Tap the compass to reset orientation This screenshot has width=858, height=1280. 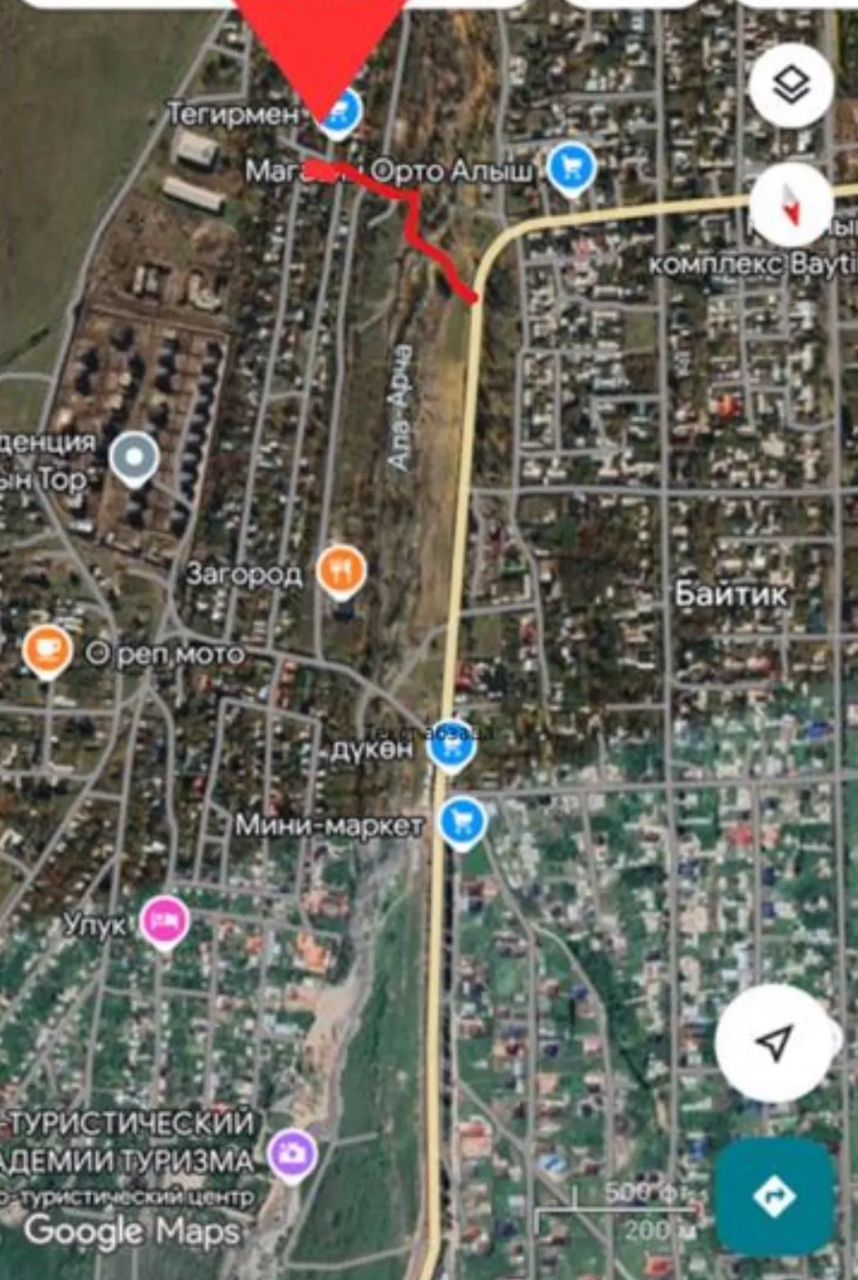tap(791, 205)
